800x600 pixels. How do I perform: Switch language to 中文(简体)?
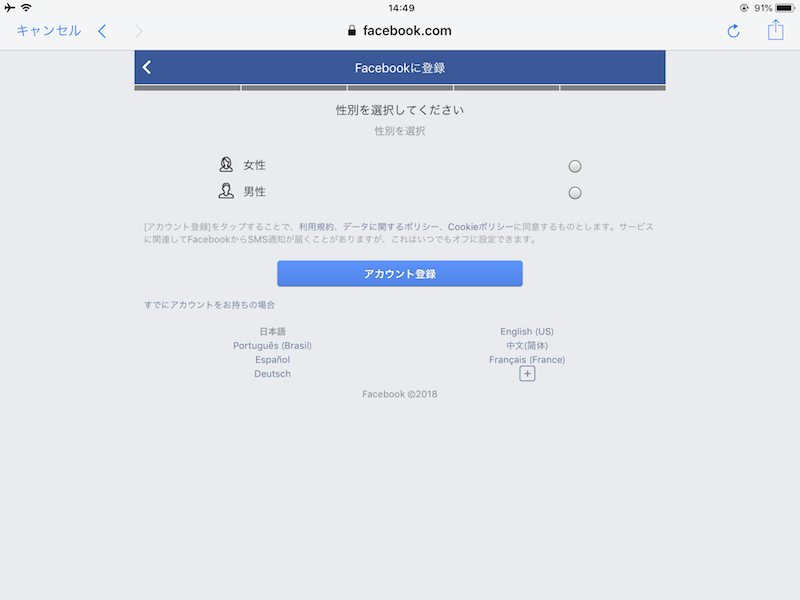pyautogui.click(x=527, y=345)
